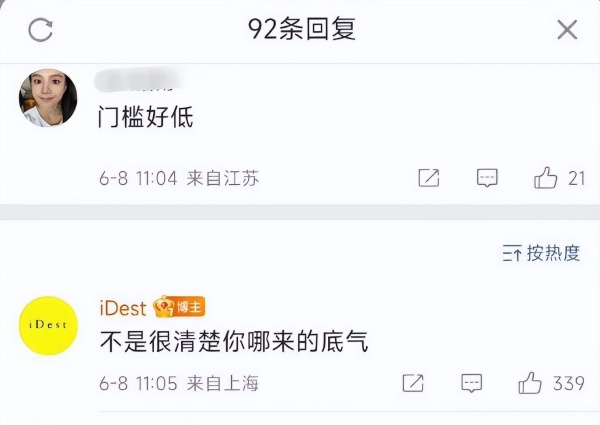The width and height of the screenshot is (600, 425).
Task: Close the 92条回复 panel
Action: (567, 29)
